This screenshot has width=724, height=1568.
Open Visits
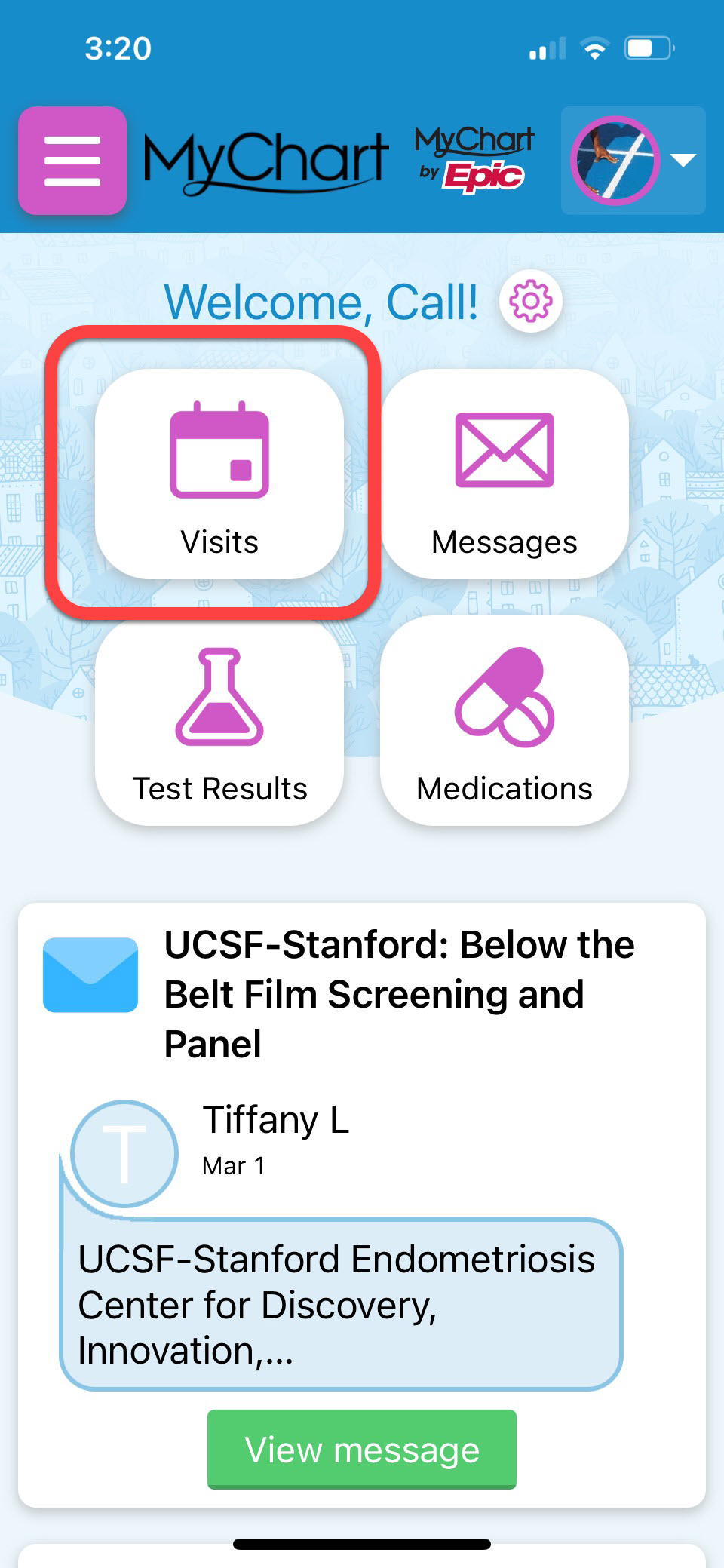point(219,474)
